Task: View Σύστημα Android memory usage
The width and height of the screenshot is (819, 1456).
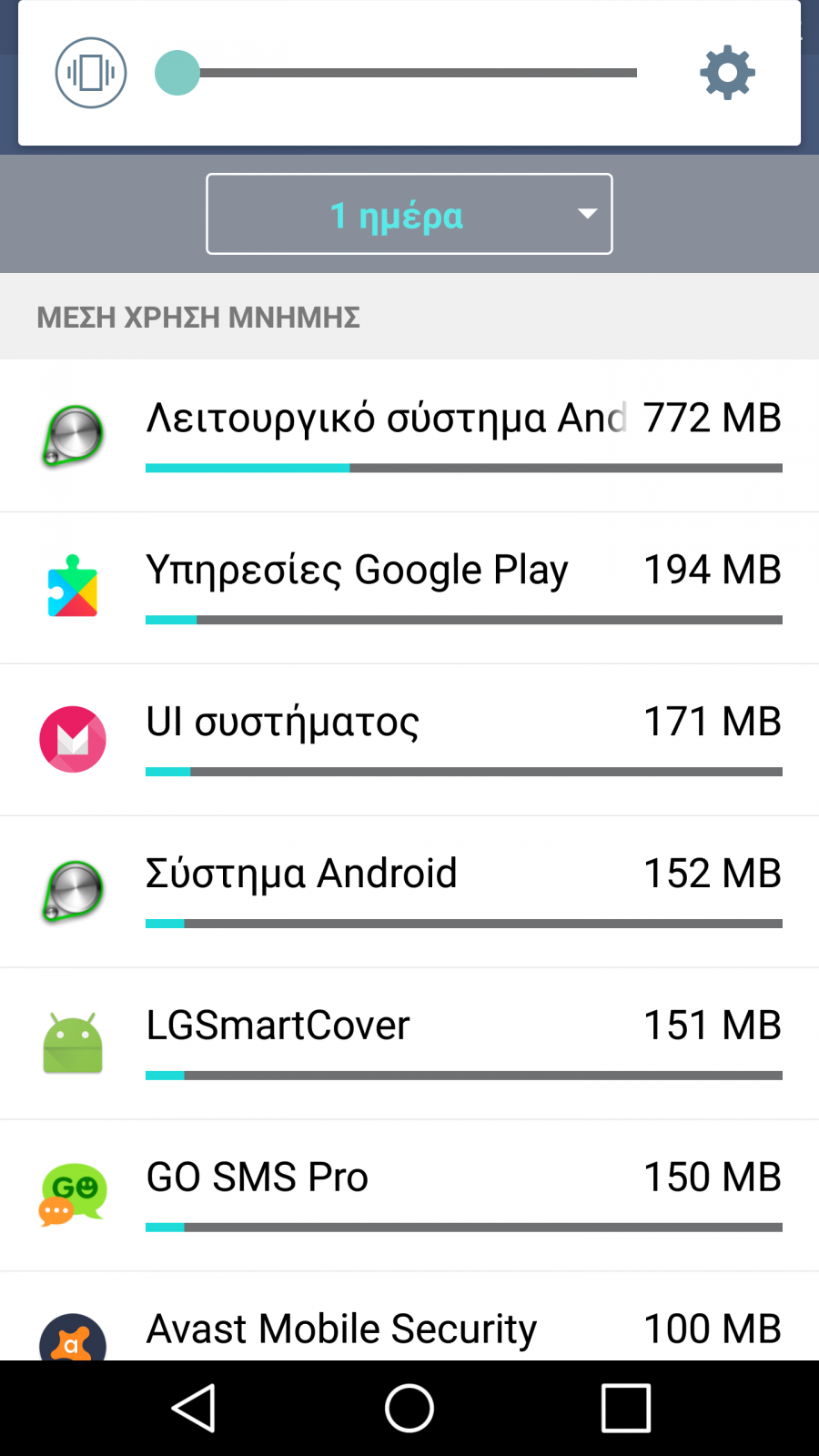Action: click(409, 892)
